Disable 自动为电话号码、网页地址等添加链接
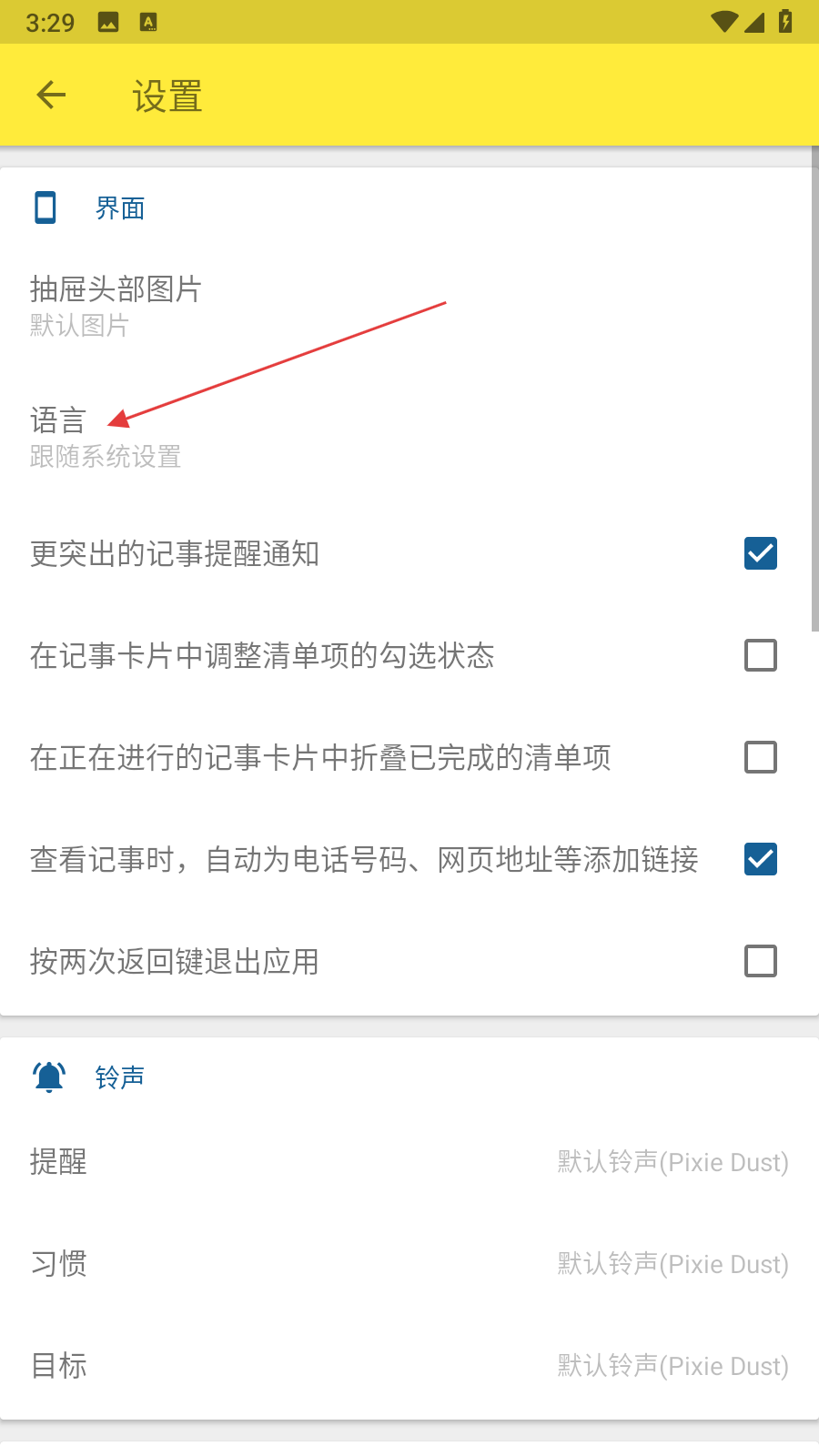819x1456 pixels. pos(760,859)
